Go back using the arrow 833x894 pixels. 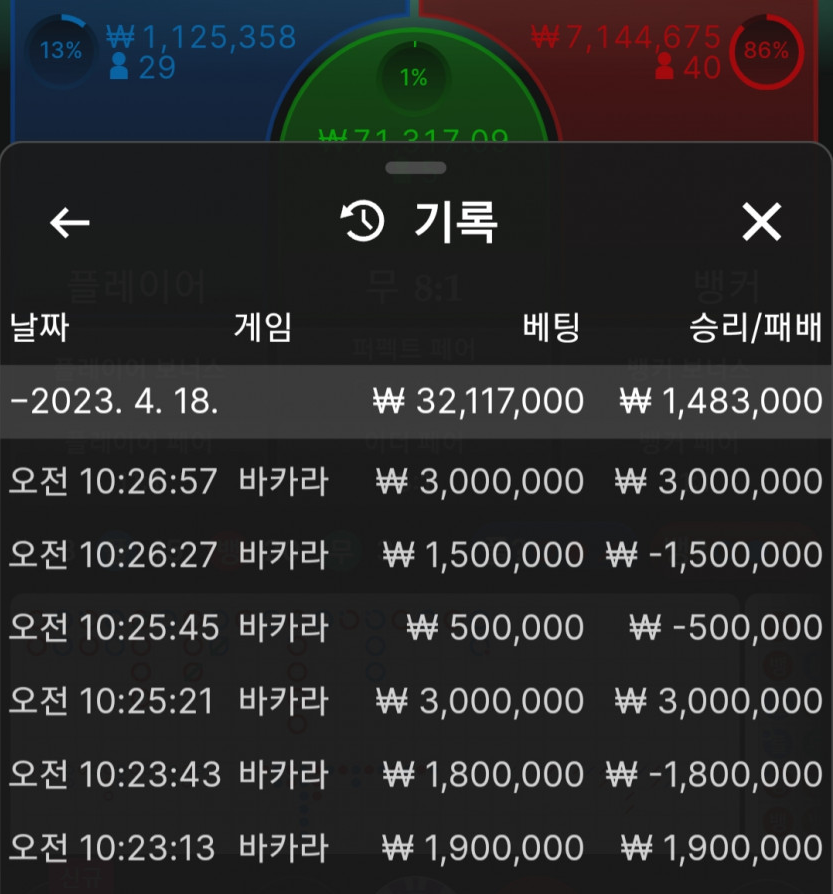pyautogui.click(x=70, y=222)
